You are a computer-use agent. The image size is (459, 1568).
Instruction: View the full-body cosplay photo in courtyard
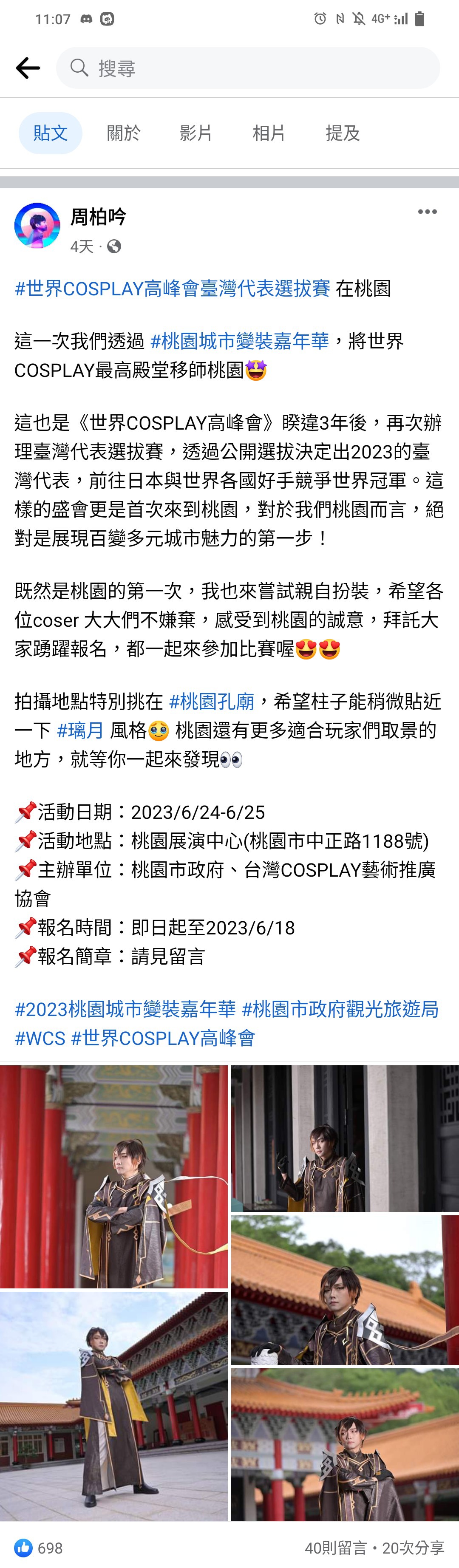pyautogui.click(x=114, y=1406)
